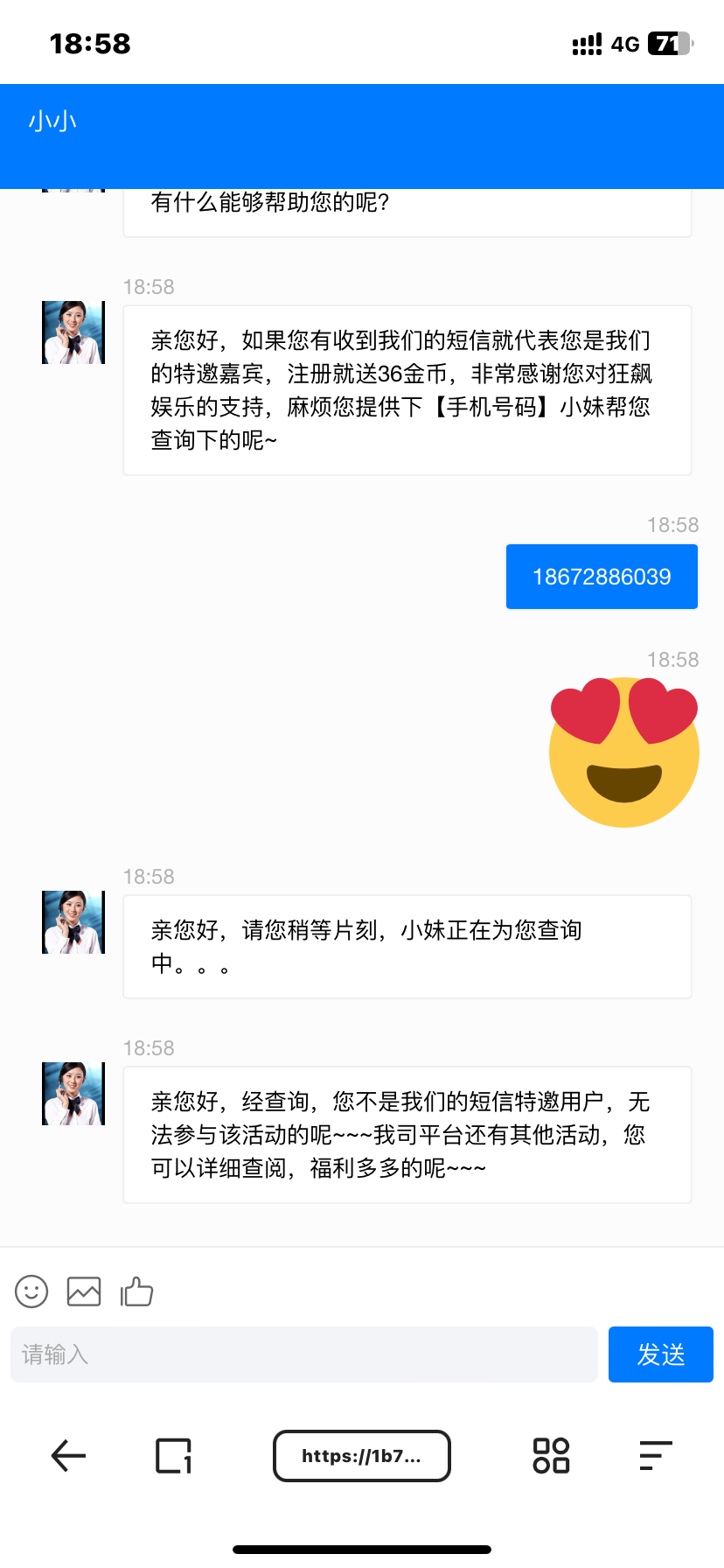Open the browser menu
The image size is (724, 1568).
(655, 1456)
